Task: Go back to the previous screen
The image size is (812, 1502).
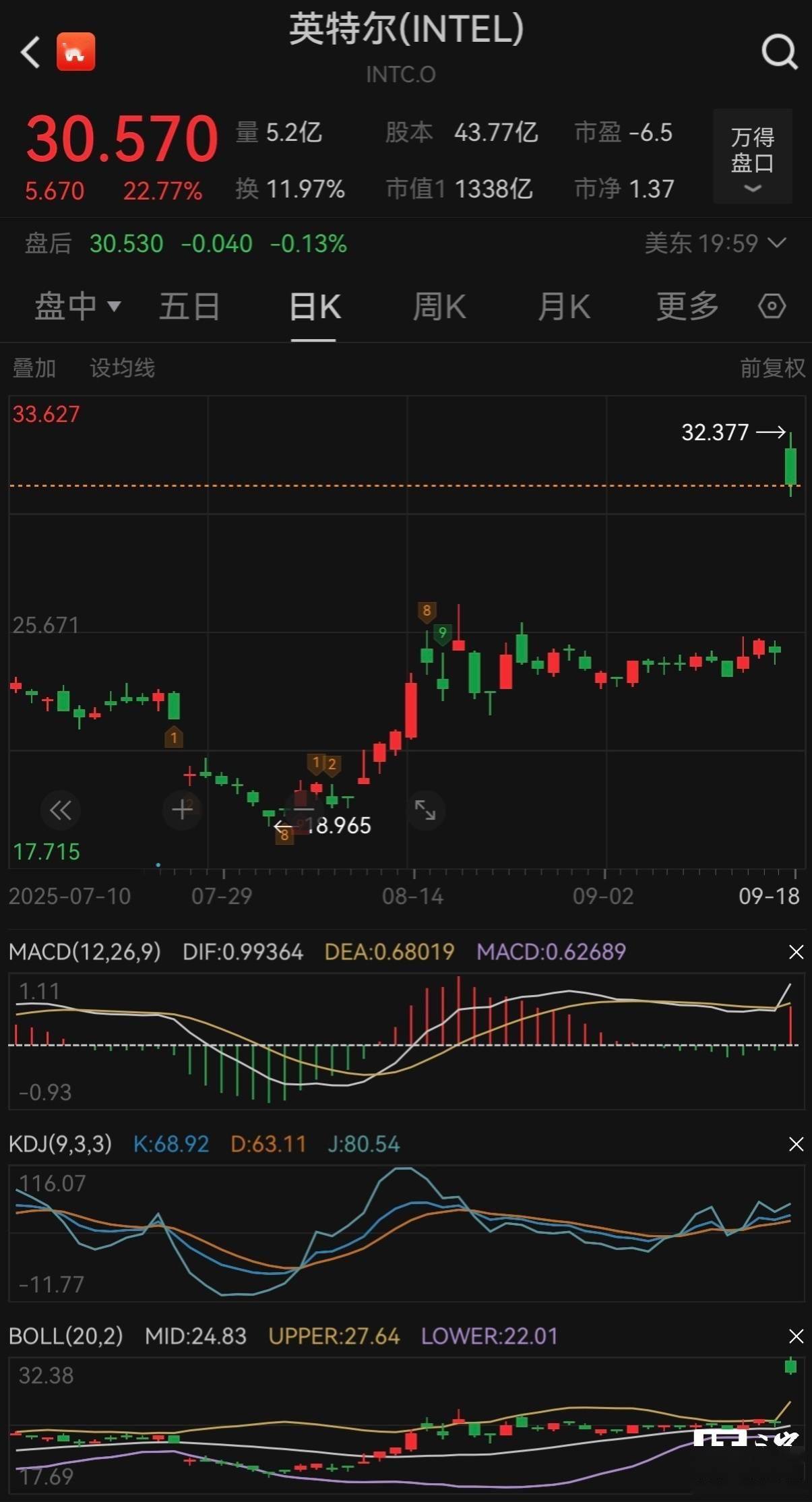Action: (x=30, y=53)
